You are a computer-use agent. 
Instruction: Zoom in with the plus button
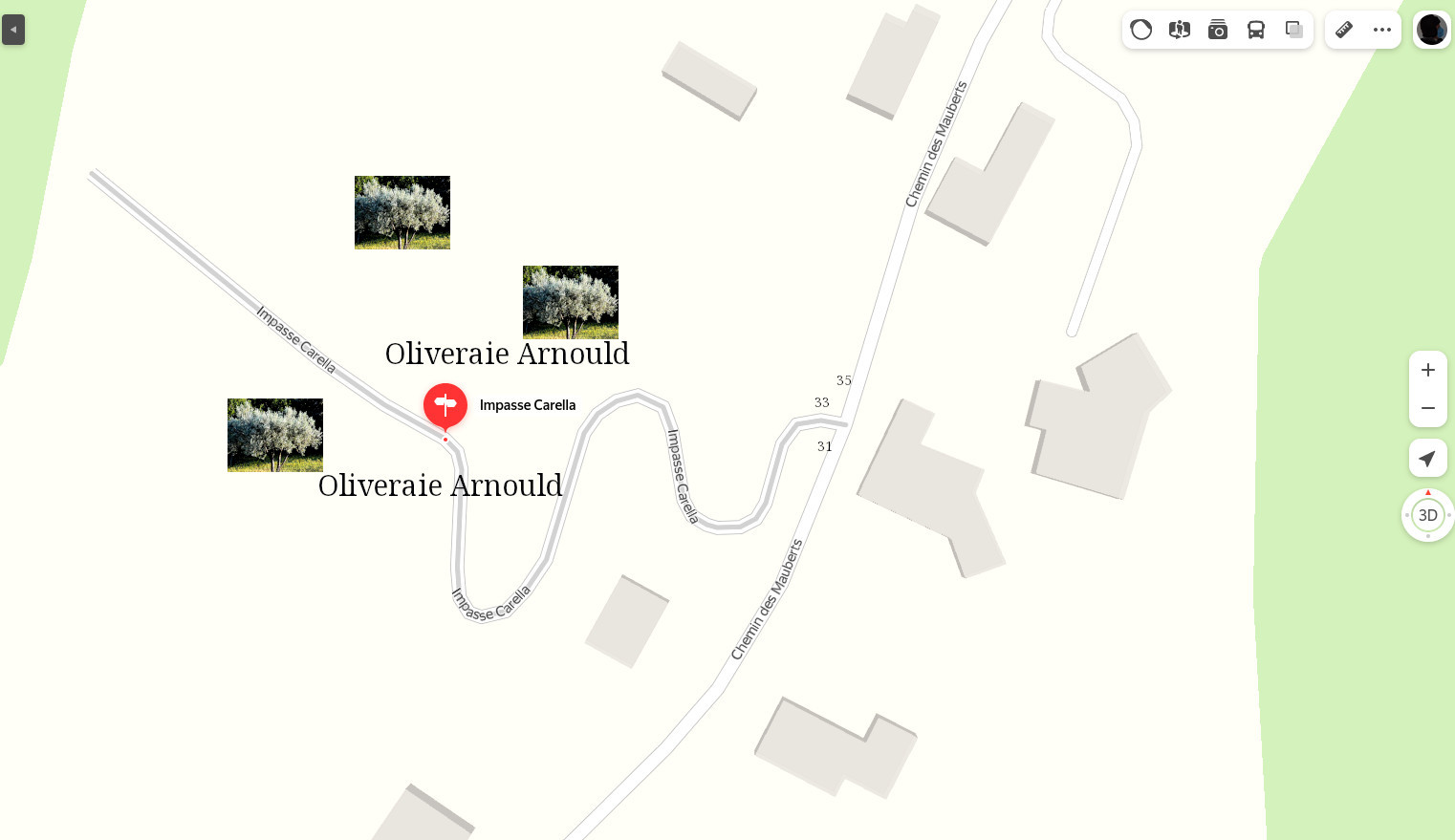pyautogui.click(x=1427, y=370)
